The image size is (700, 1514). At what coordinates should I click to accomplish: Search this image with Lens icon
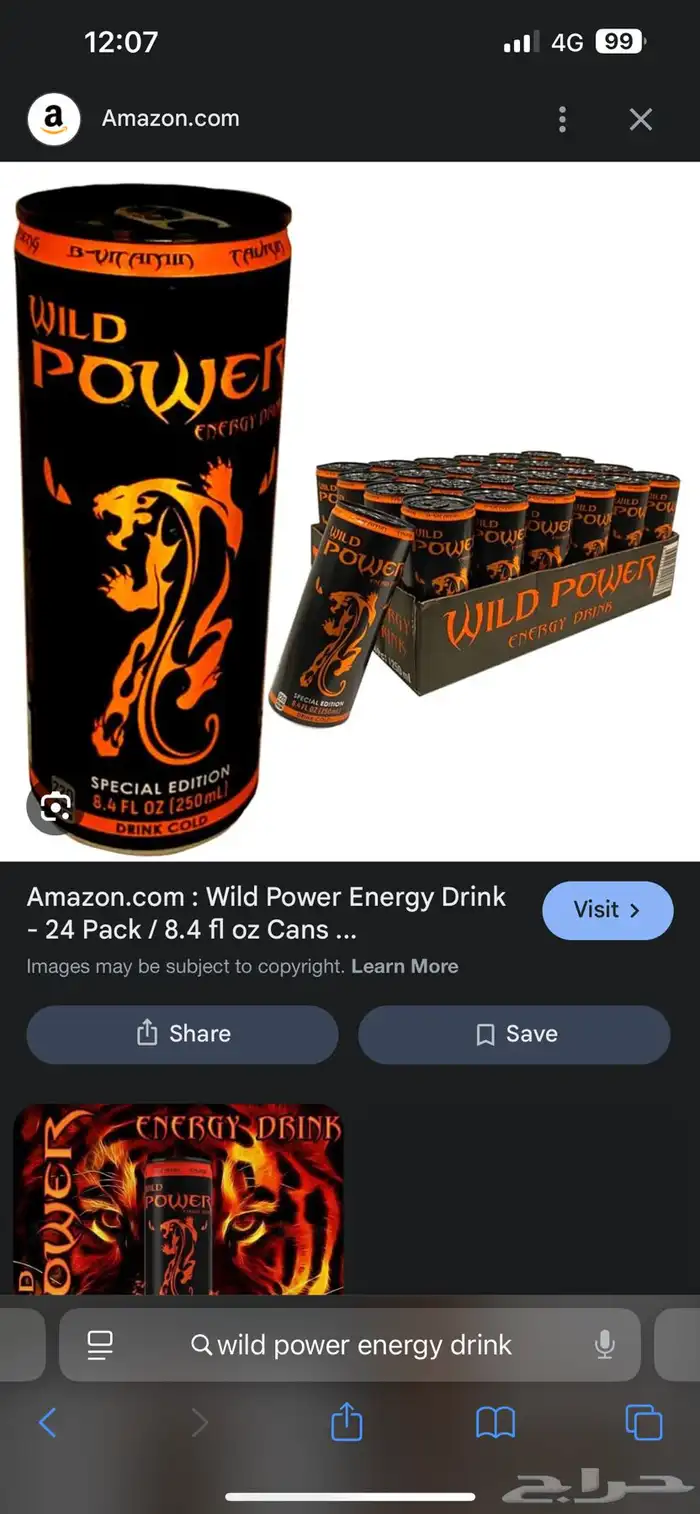tap(56, 806)
